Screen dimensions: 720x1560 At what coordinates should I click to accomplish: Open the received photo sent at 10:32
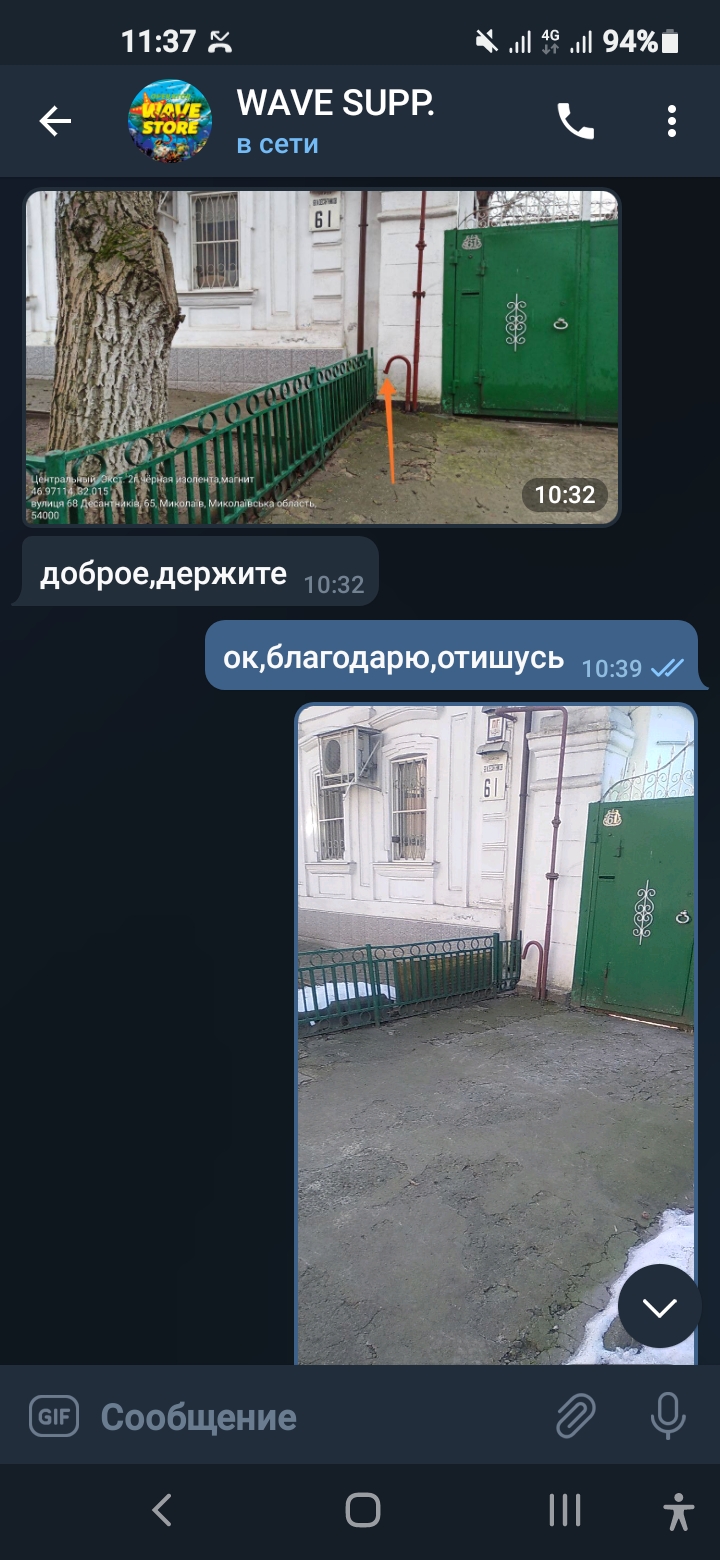click(321, 358)
